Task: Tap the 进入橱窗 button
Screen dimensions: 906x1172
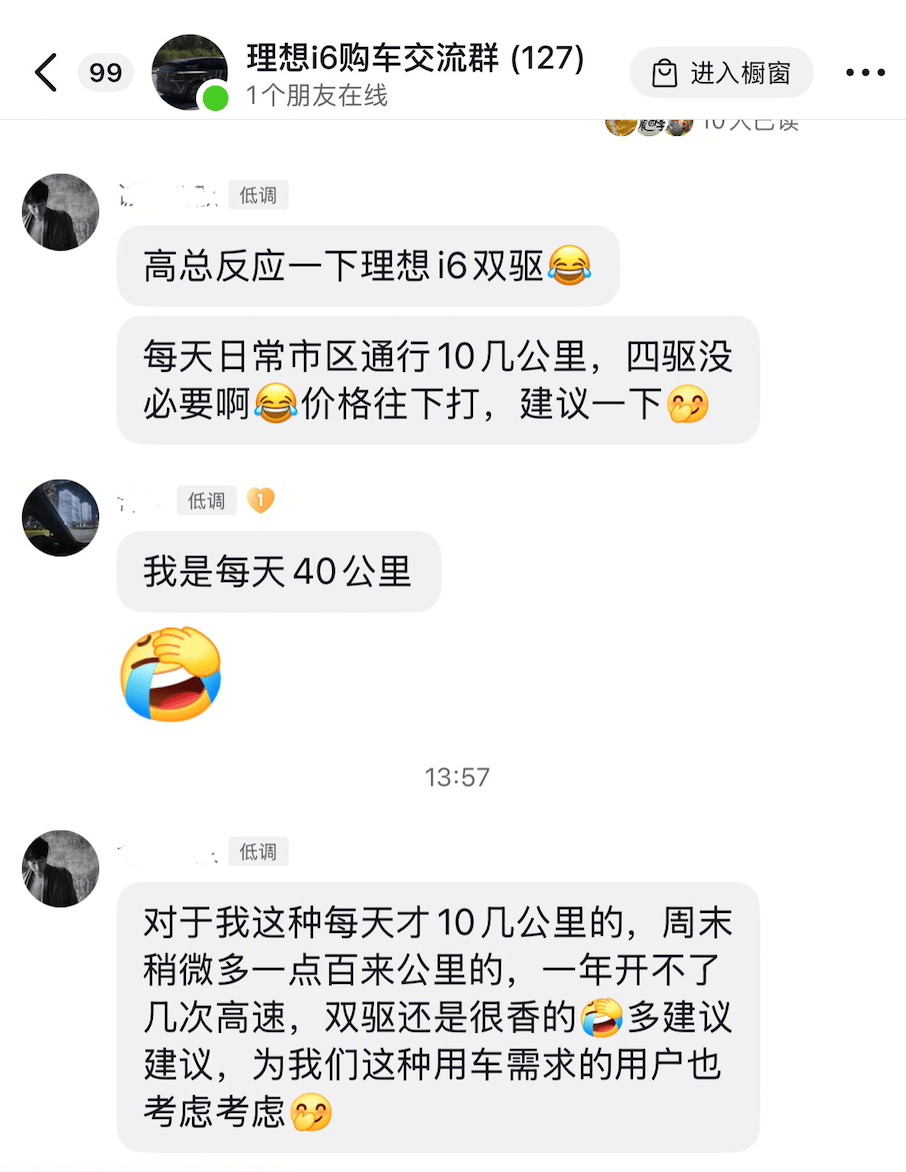Action: click(x=721, y=73)
